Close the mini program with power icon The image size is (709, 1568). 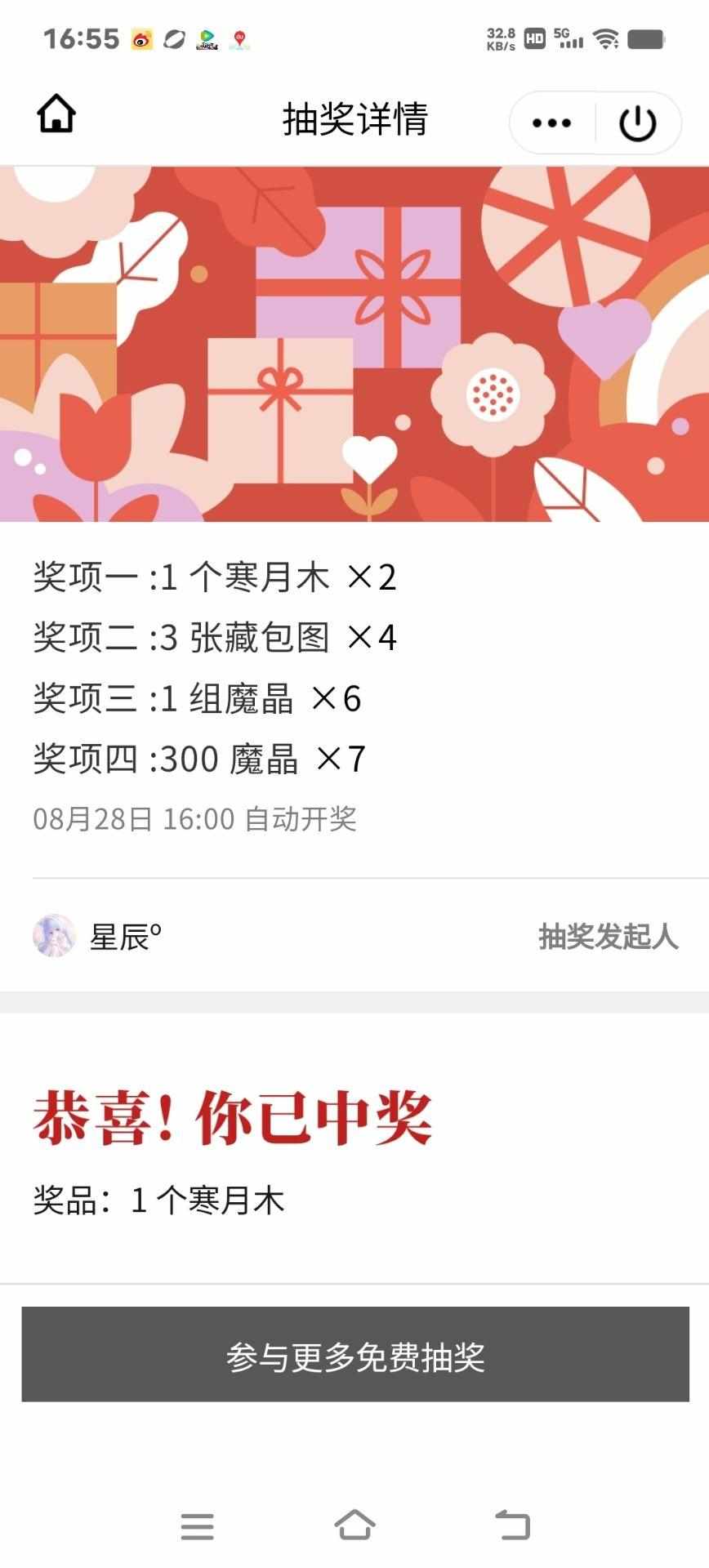638,123
